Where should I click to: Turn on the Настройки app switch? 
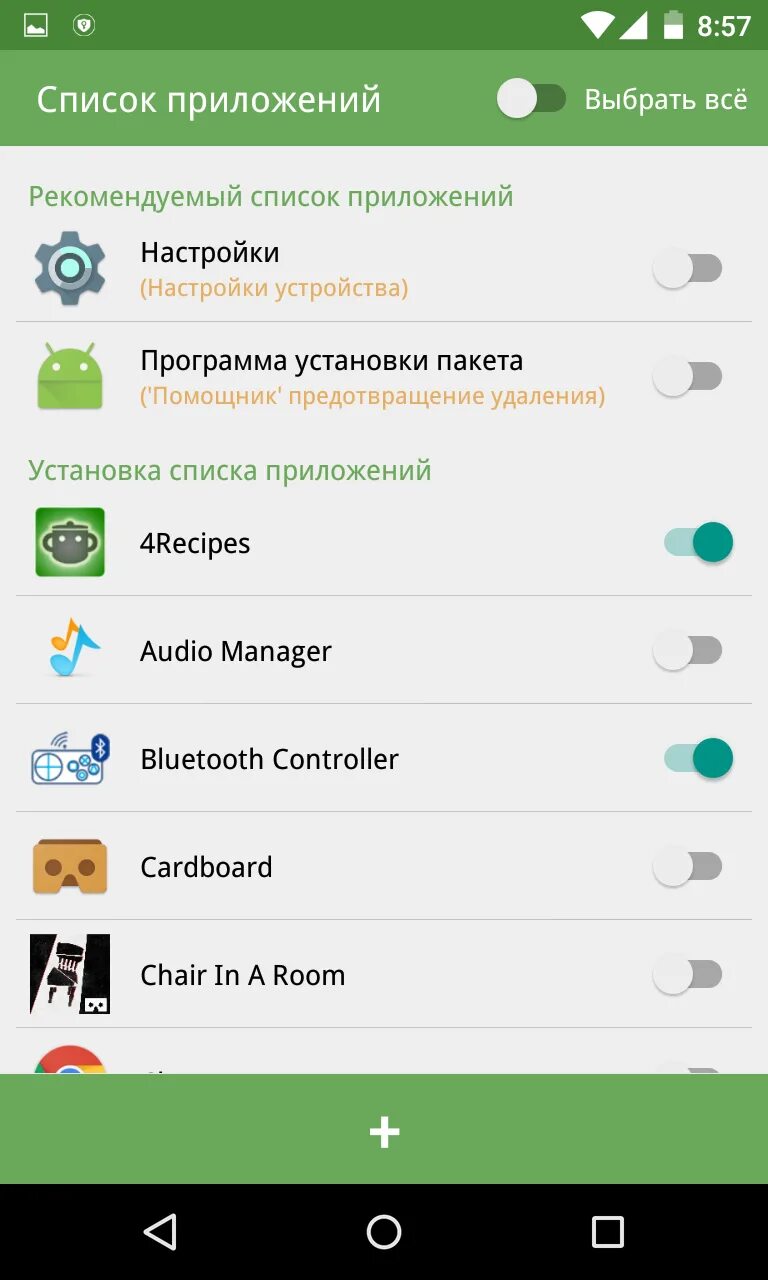pyautogui.click(x=687, y=268)
